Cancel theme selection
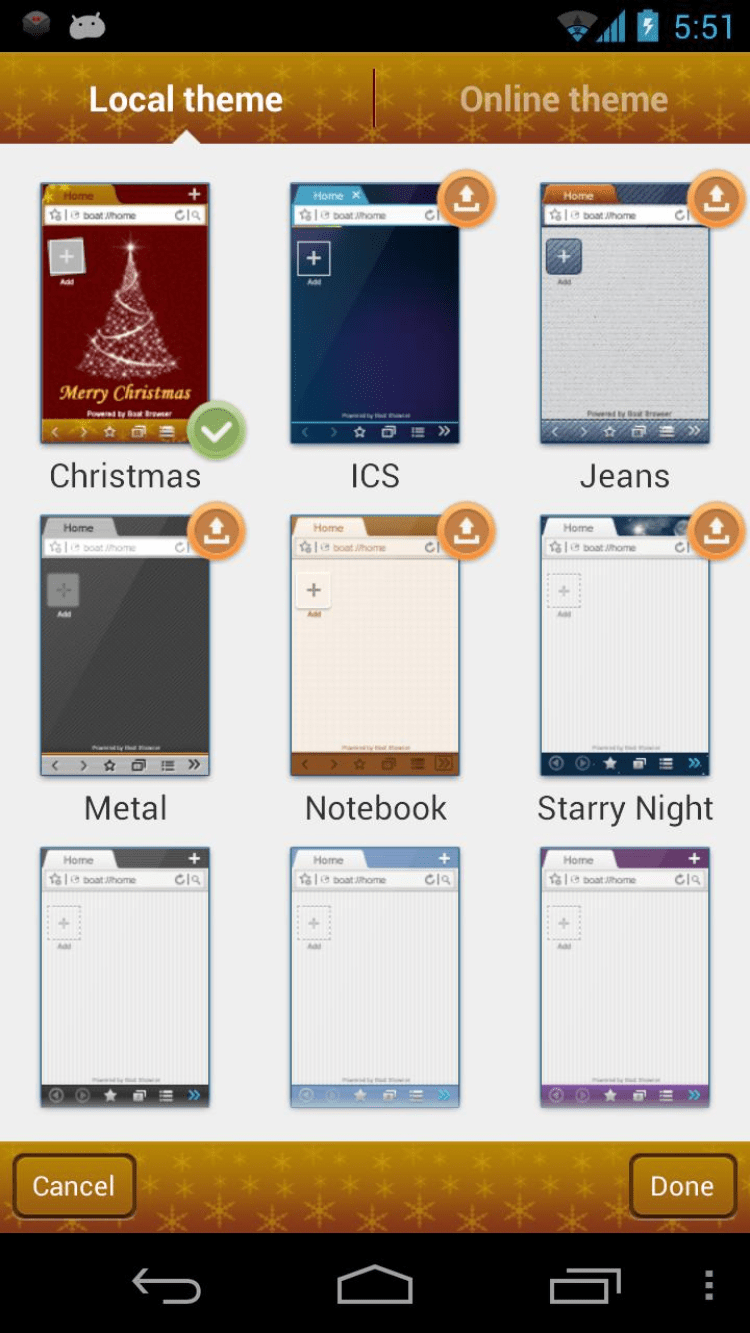 74,1186
